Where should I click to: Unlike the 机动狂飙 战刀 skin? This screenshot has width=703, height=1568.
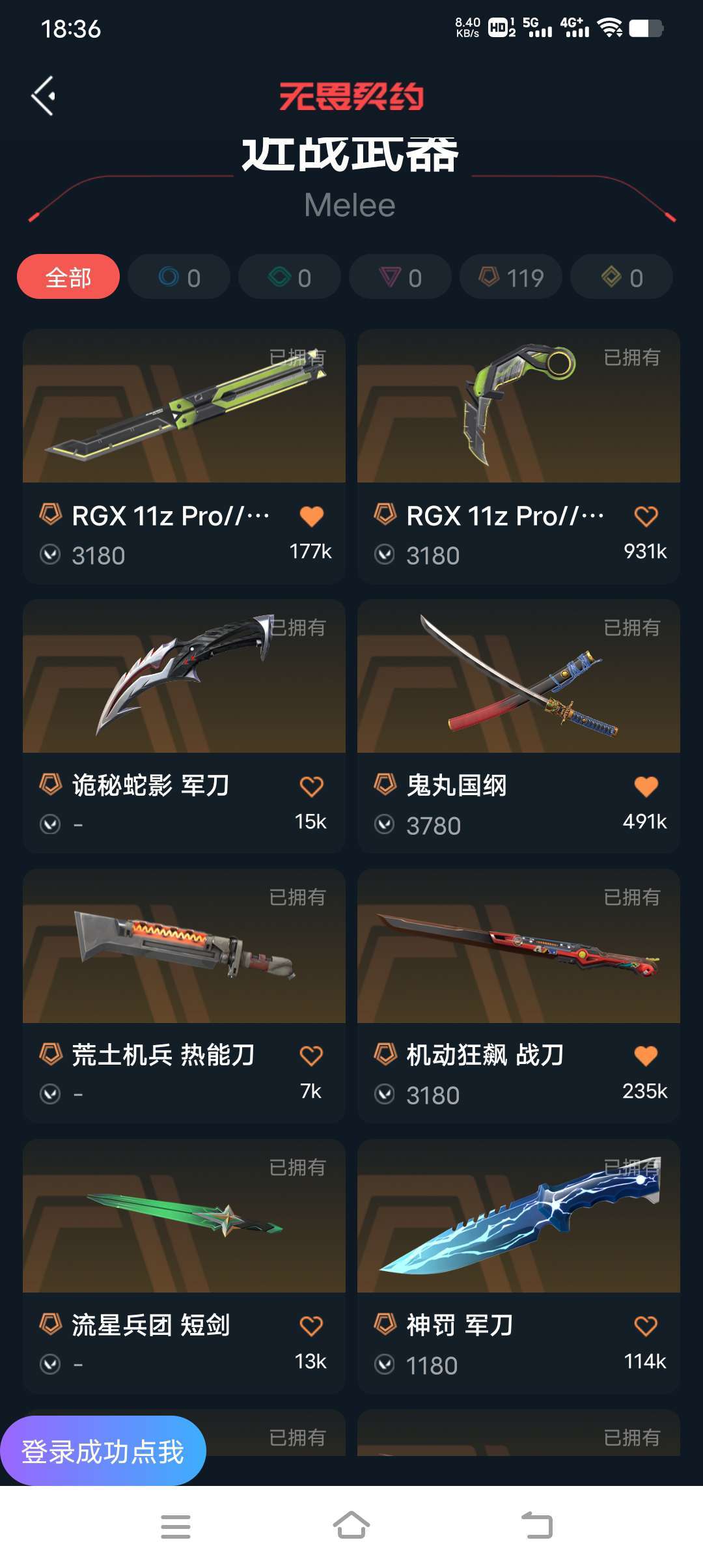646,1056
